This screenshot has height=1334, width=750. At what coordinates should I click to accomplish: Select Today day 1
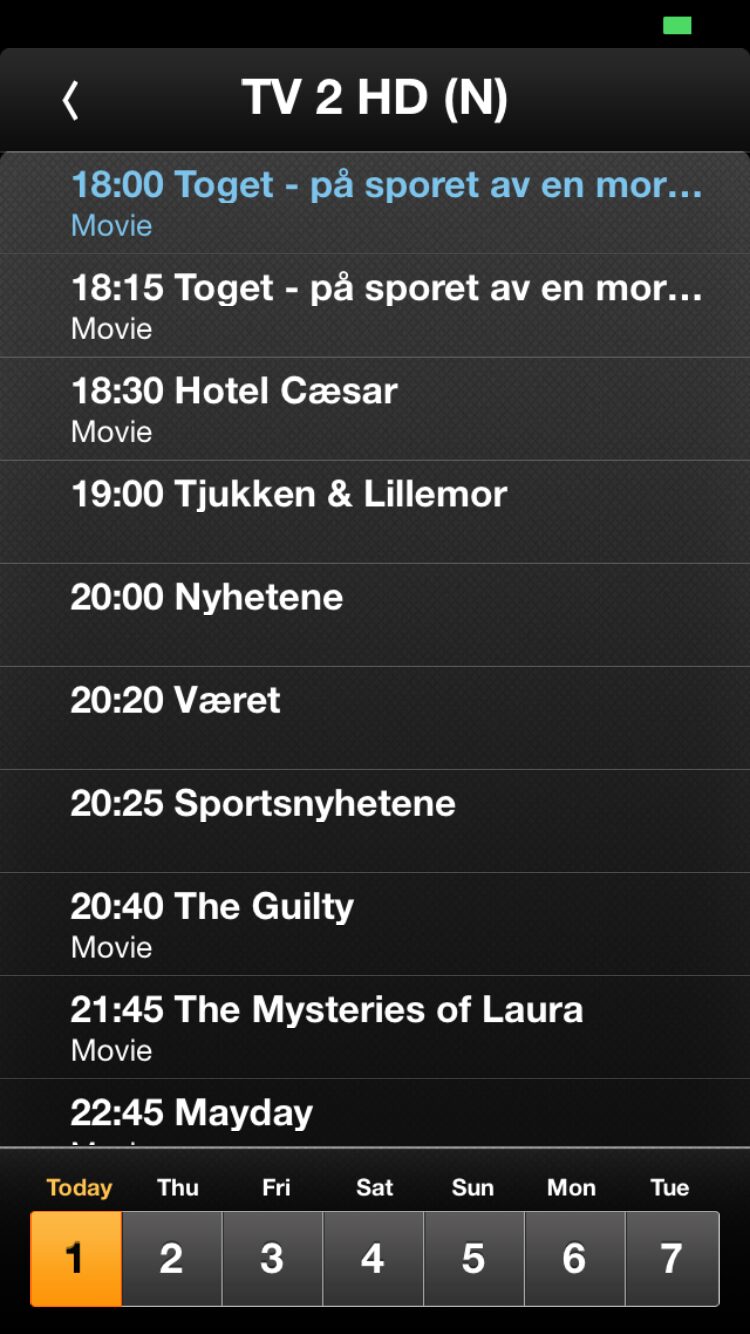pos(76,1258)
